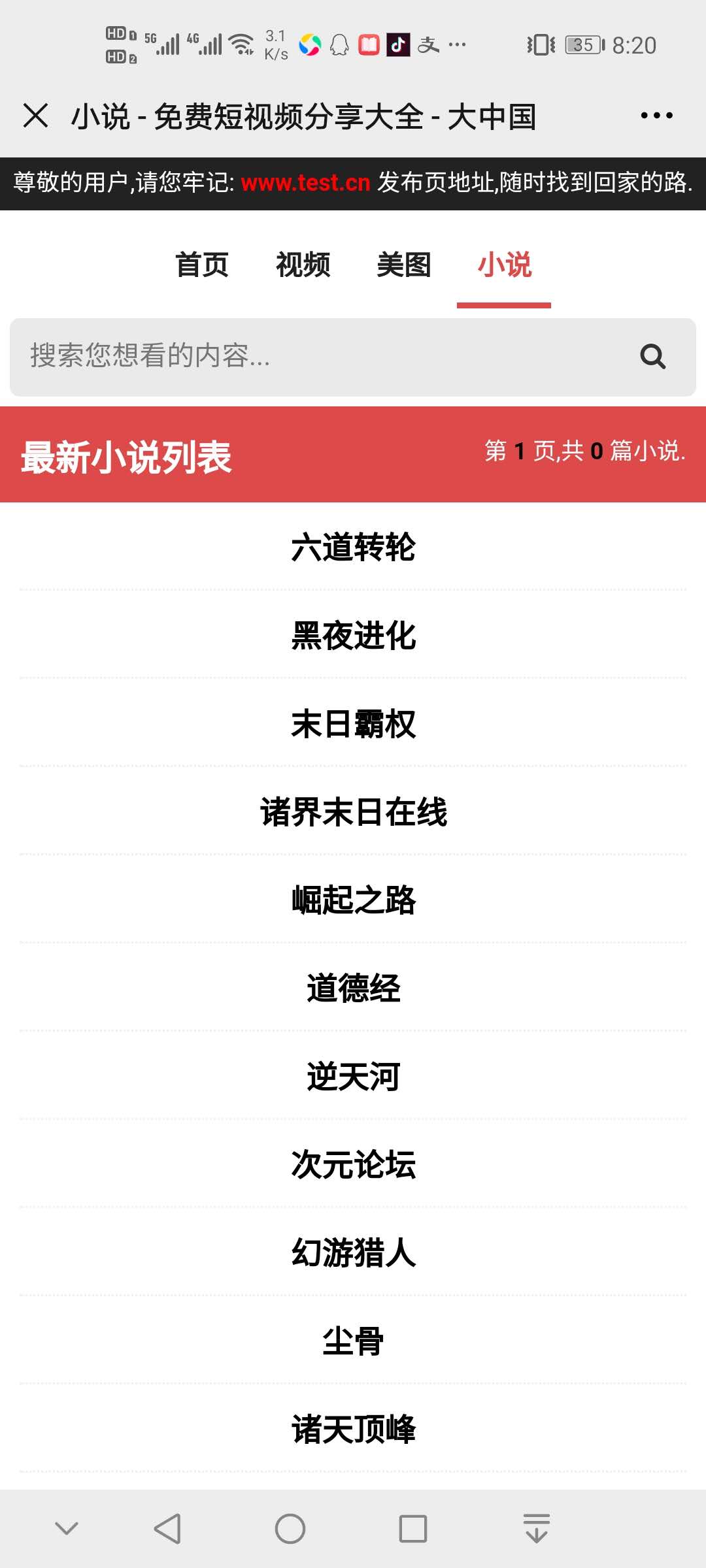Open the novel 幻游猎人
This screenshot has width=706, height=1568.
click(353, 1252)
